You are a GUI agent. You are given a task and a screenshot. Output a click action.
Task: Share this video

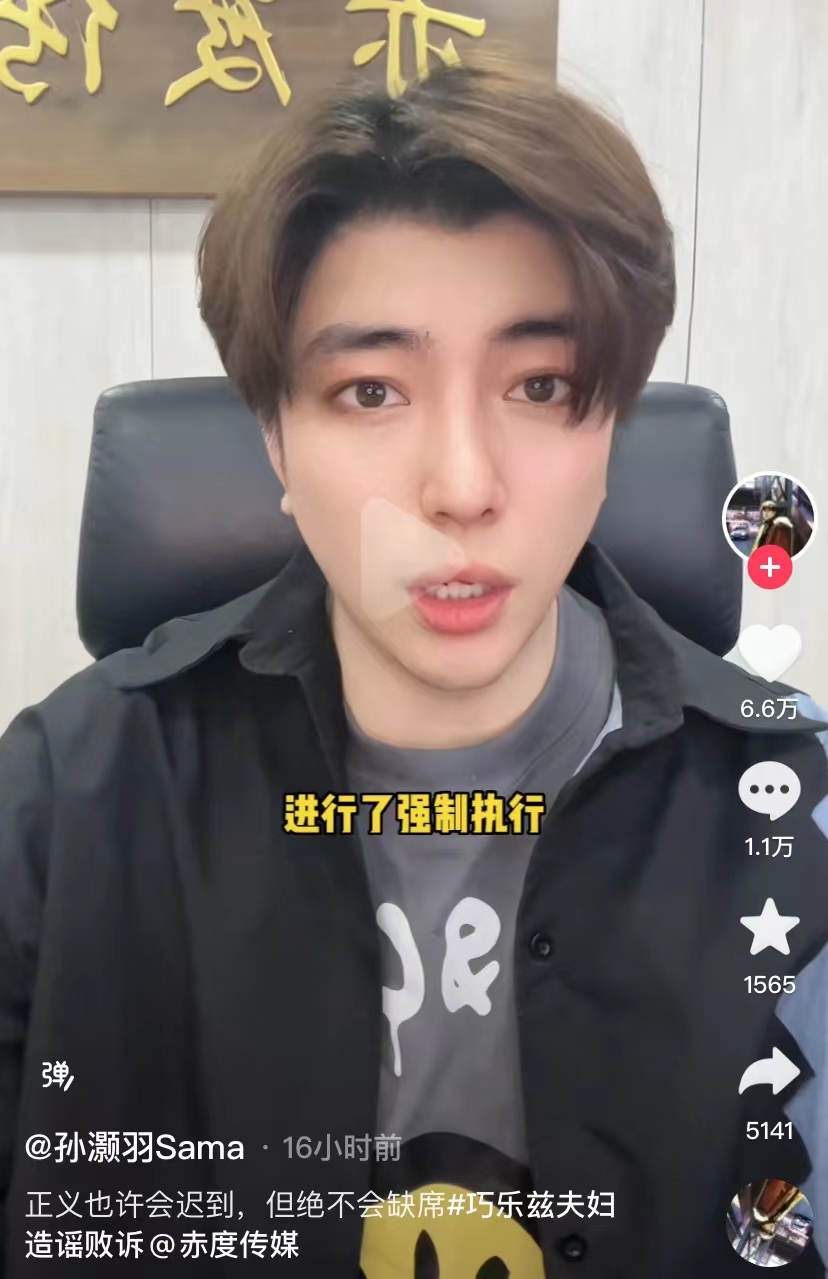coord(769,1074)
